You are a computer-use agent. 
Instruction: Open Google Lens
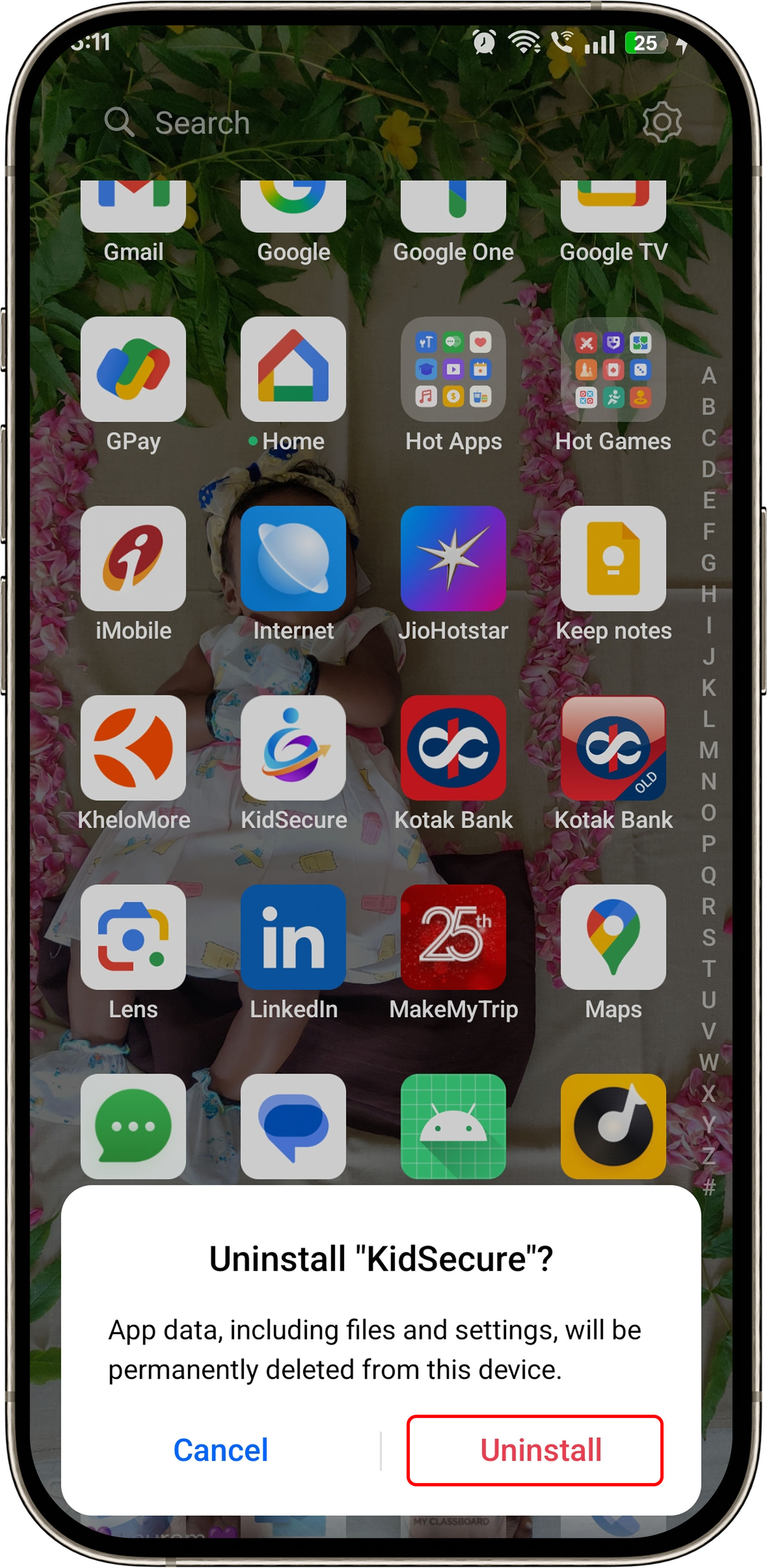(133, 937)
